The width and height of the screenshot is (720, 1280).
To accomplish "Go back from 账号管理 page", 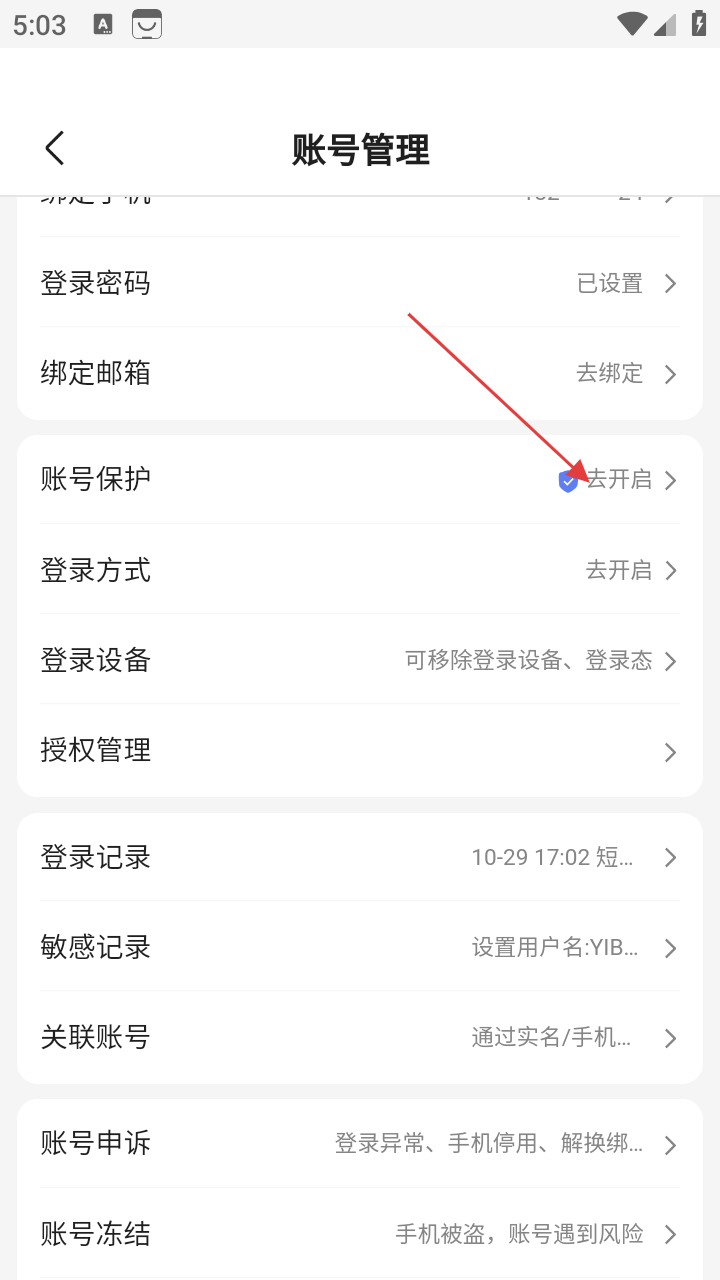I will click(55, 148).
